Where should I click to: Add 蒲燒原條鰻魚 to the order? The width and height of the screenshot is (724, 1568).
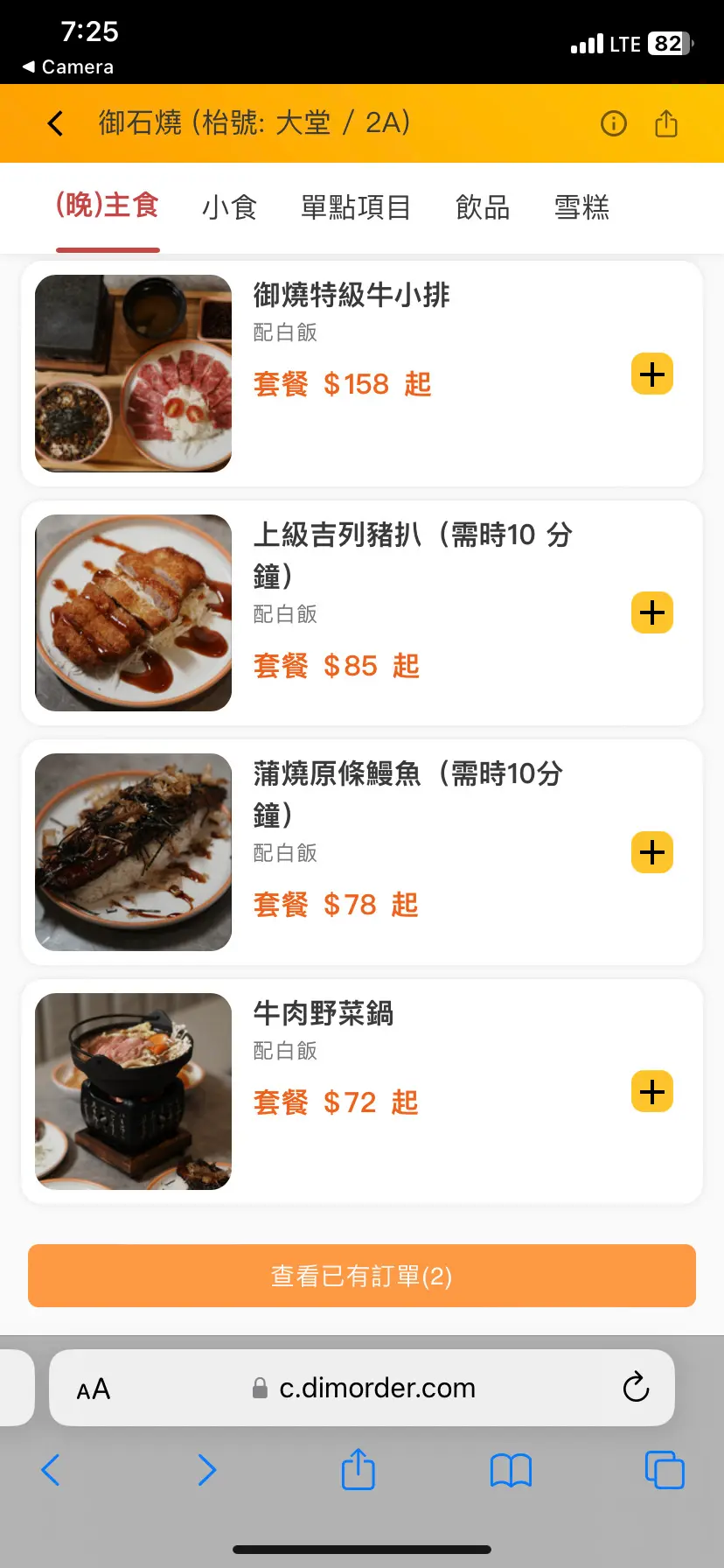(652, 852)
